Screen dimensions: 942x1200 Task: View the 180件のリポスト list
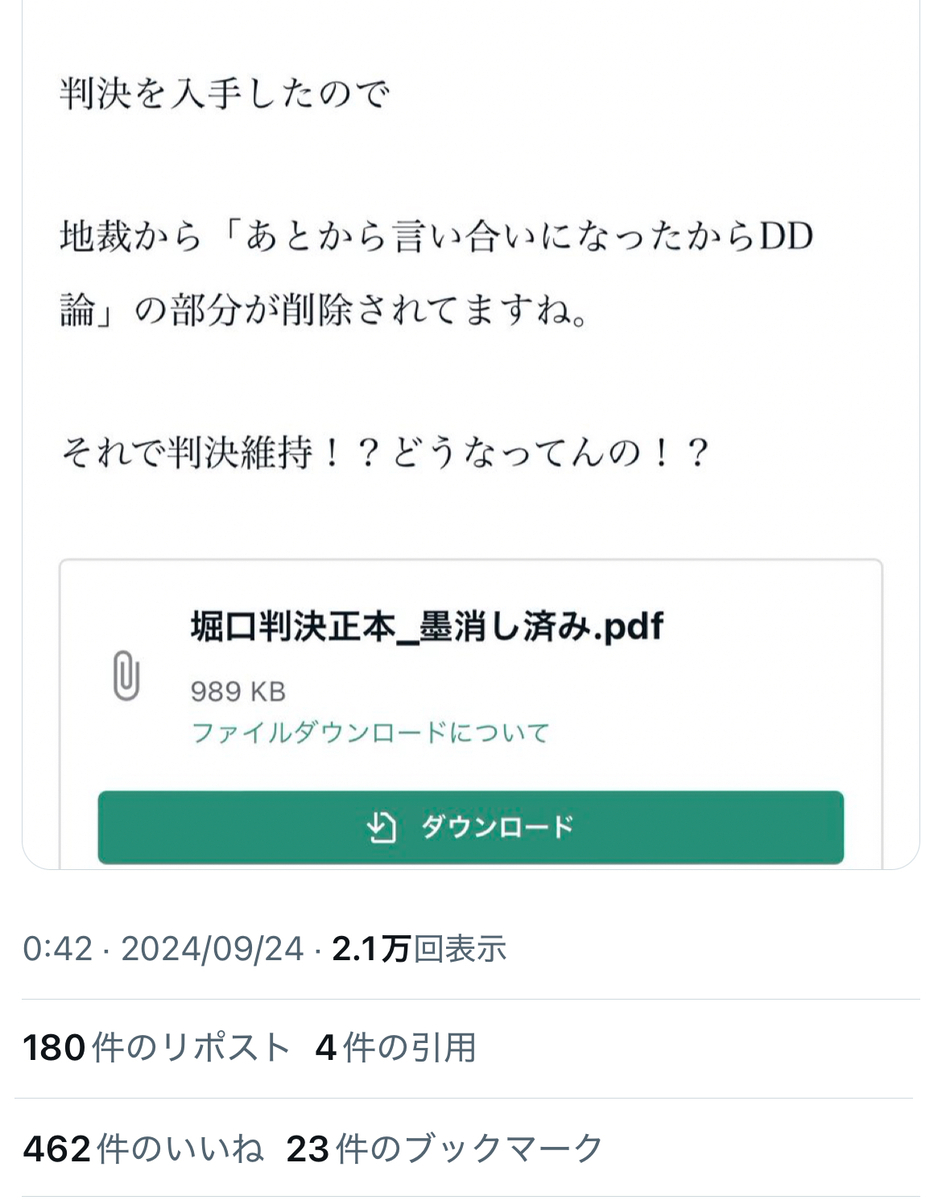(x=155, y=1048)
